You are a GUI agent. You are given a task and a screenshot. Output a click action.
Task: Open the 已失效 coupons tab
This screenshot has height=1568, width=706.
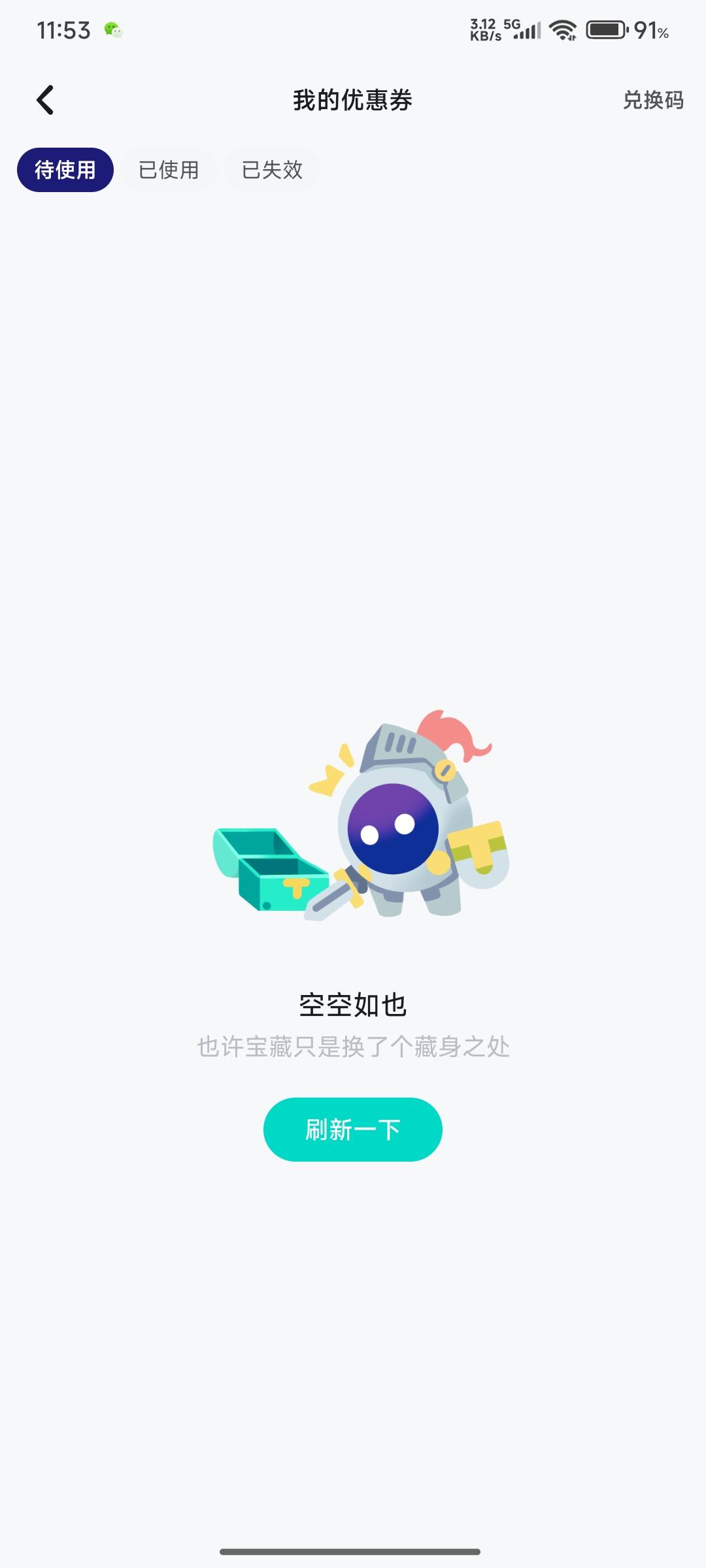click(271, 169)
